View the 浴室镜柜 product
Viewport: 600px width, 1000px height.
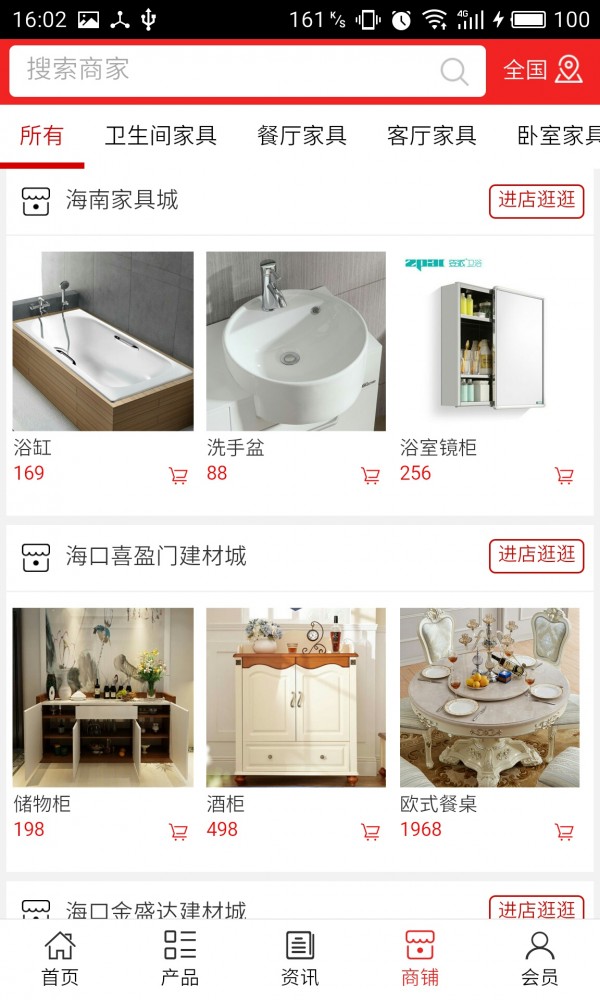490,341
